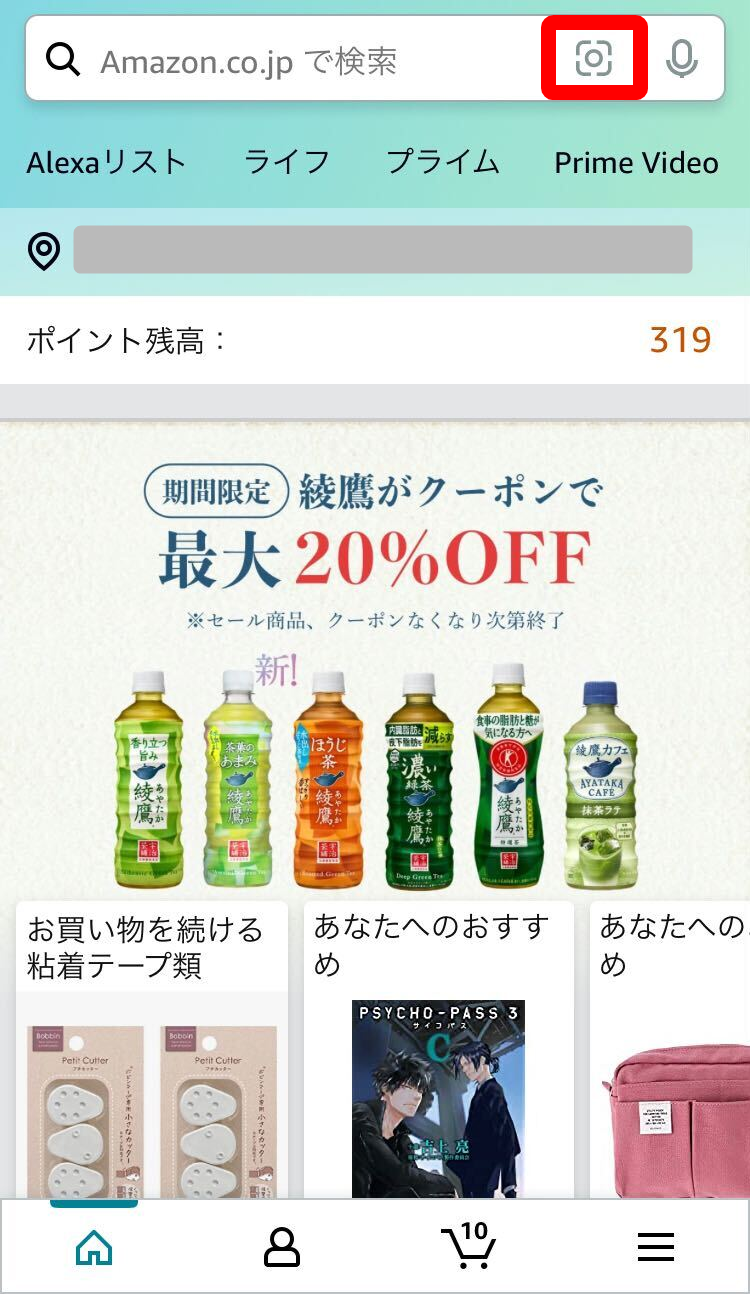Select the delivery address location bar
The height and width of the screenshot is (1294, 750).
tap(382, 250)
